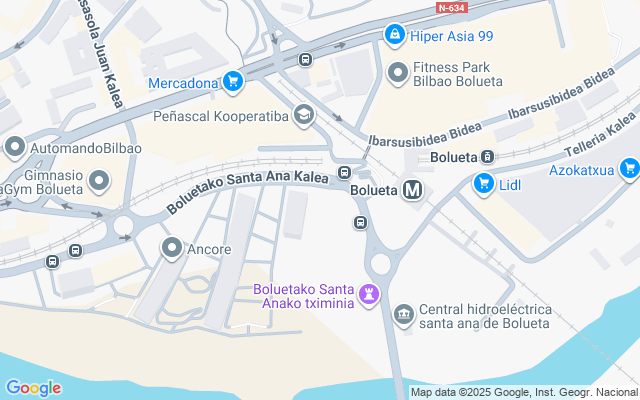
Task: Tap the Mercadona supermarket marker
Action: [232, 82]
